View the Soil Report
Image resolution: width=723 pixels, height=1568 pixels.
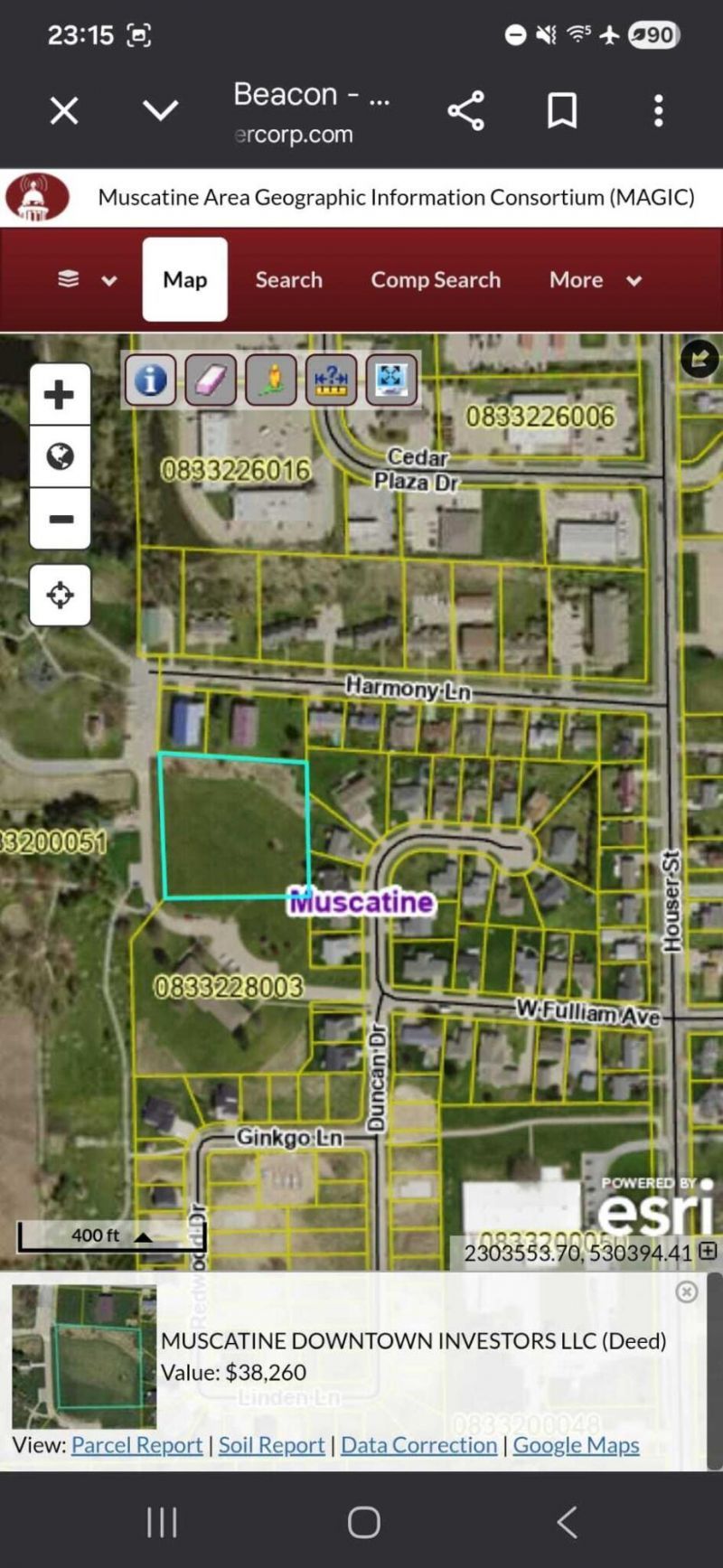pyautogui.click(x=271, y=1445)
